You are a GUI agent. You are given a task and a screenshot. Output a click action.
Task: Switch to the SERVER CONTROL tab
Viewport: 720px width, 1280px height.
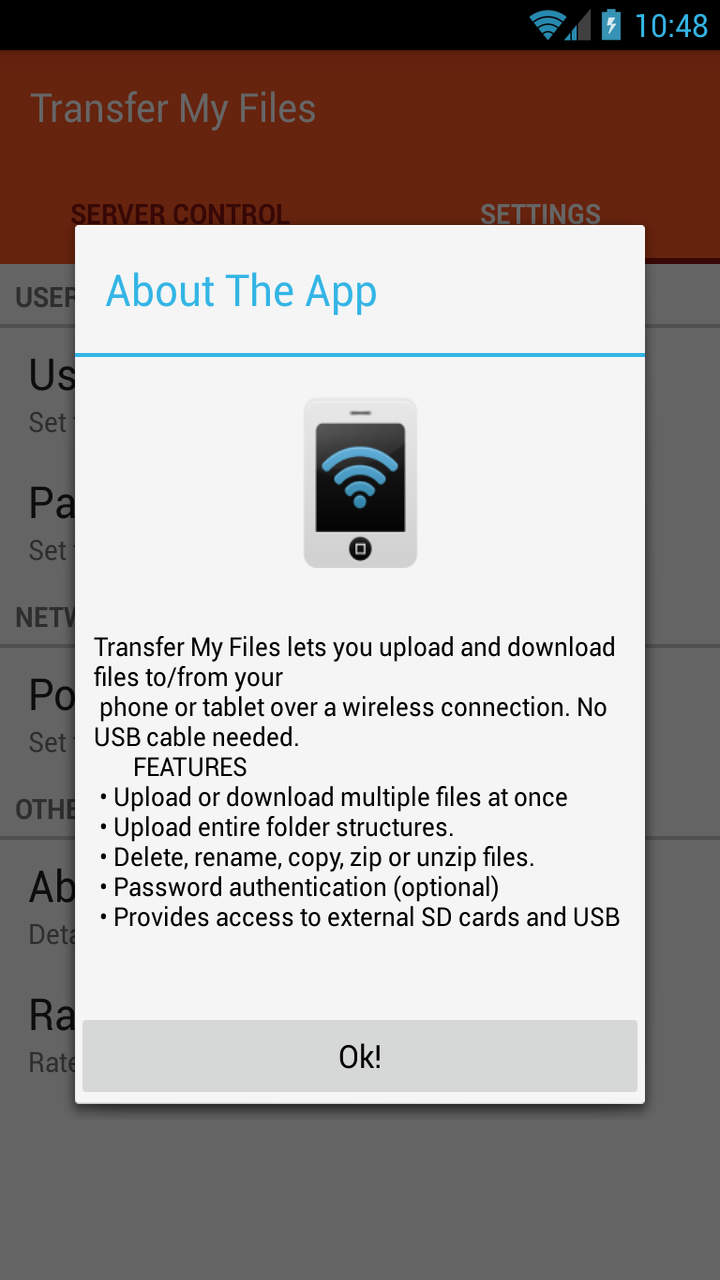click(x=180, y=214)
